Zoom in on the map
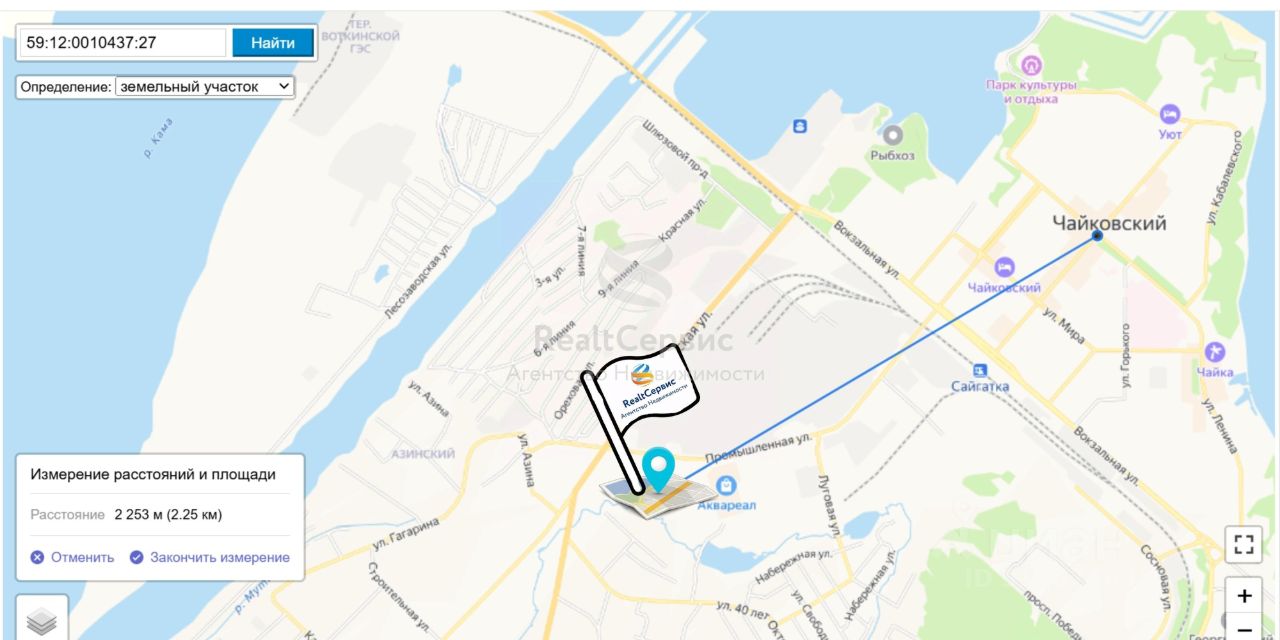Image resolution: width=1280 pixels, height=640 pixels. [x=1244, y=596]
